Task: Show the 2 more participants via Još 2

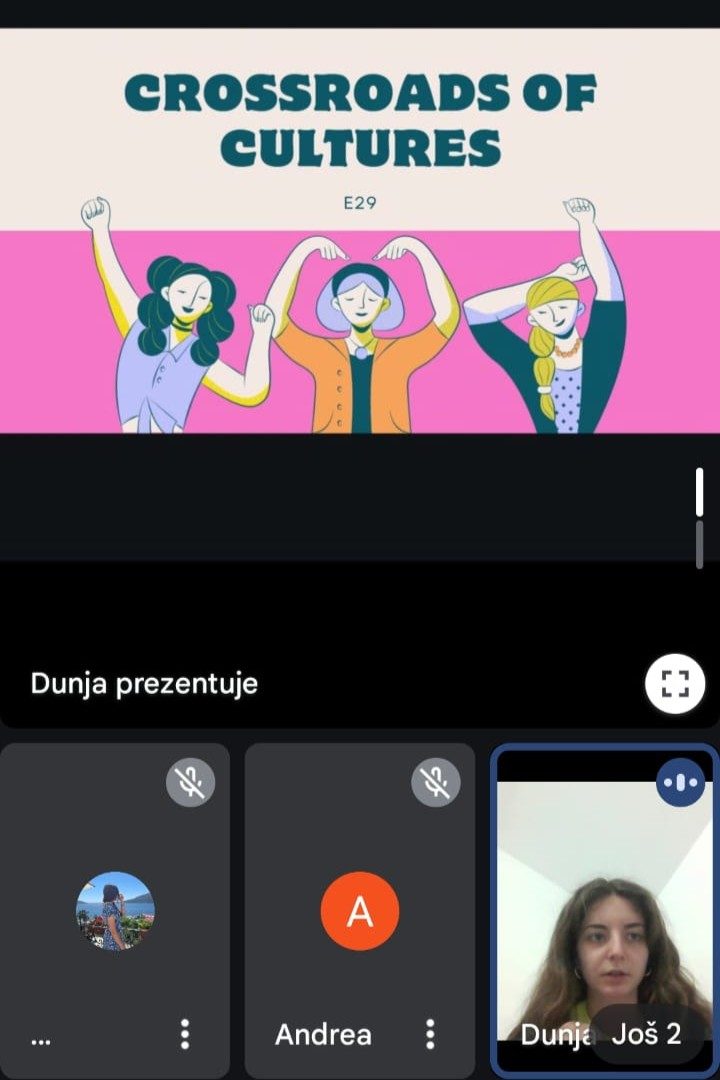Action: point(646,1034)
